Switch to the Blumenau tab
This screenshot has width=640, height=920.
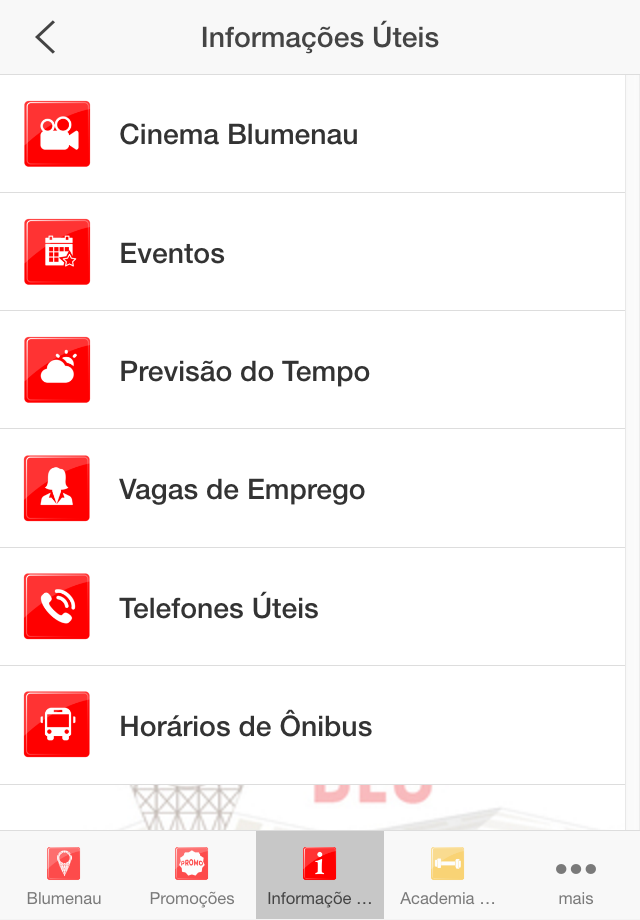click(64, 875)
